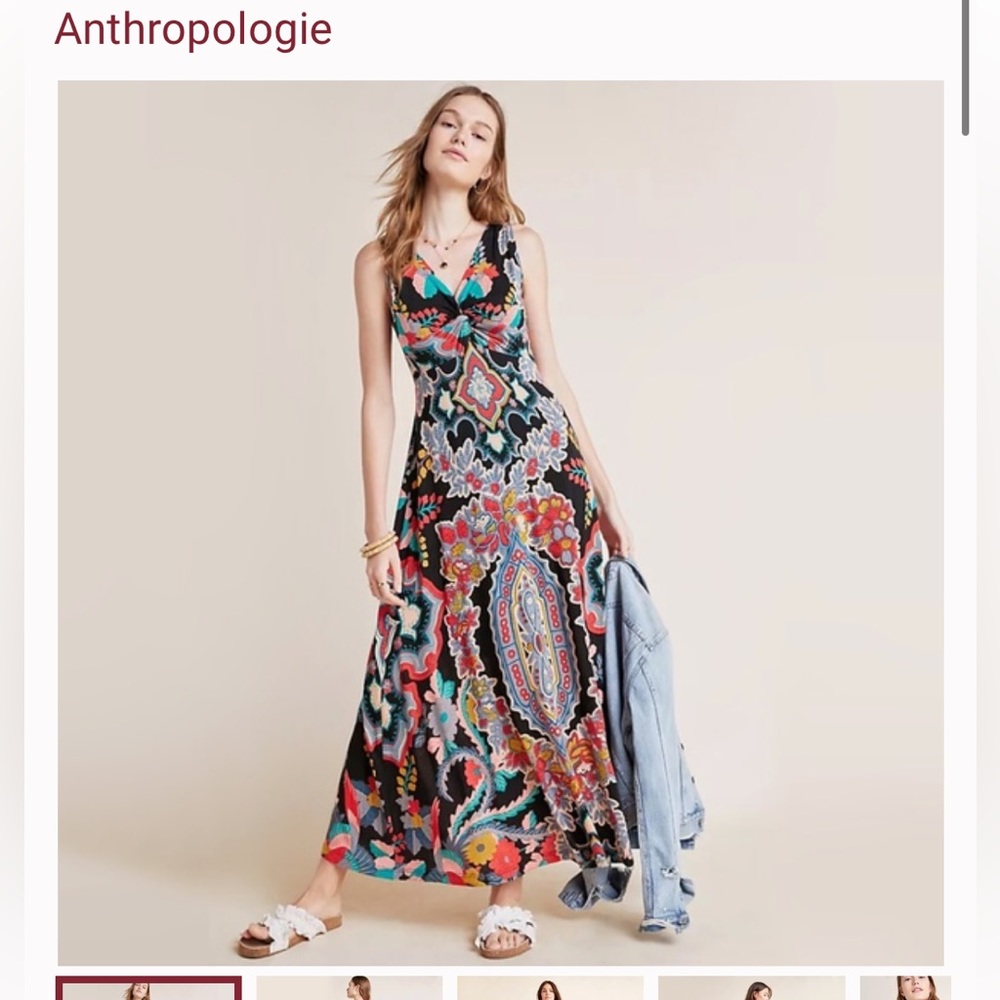1000x1000 pixels.
Task: View the third photo thumbnail of the dress
Action: click(x=550, y=988)
